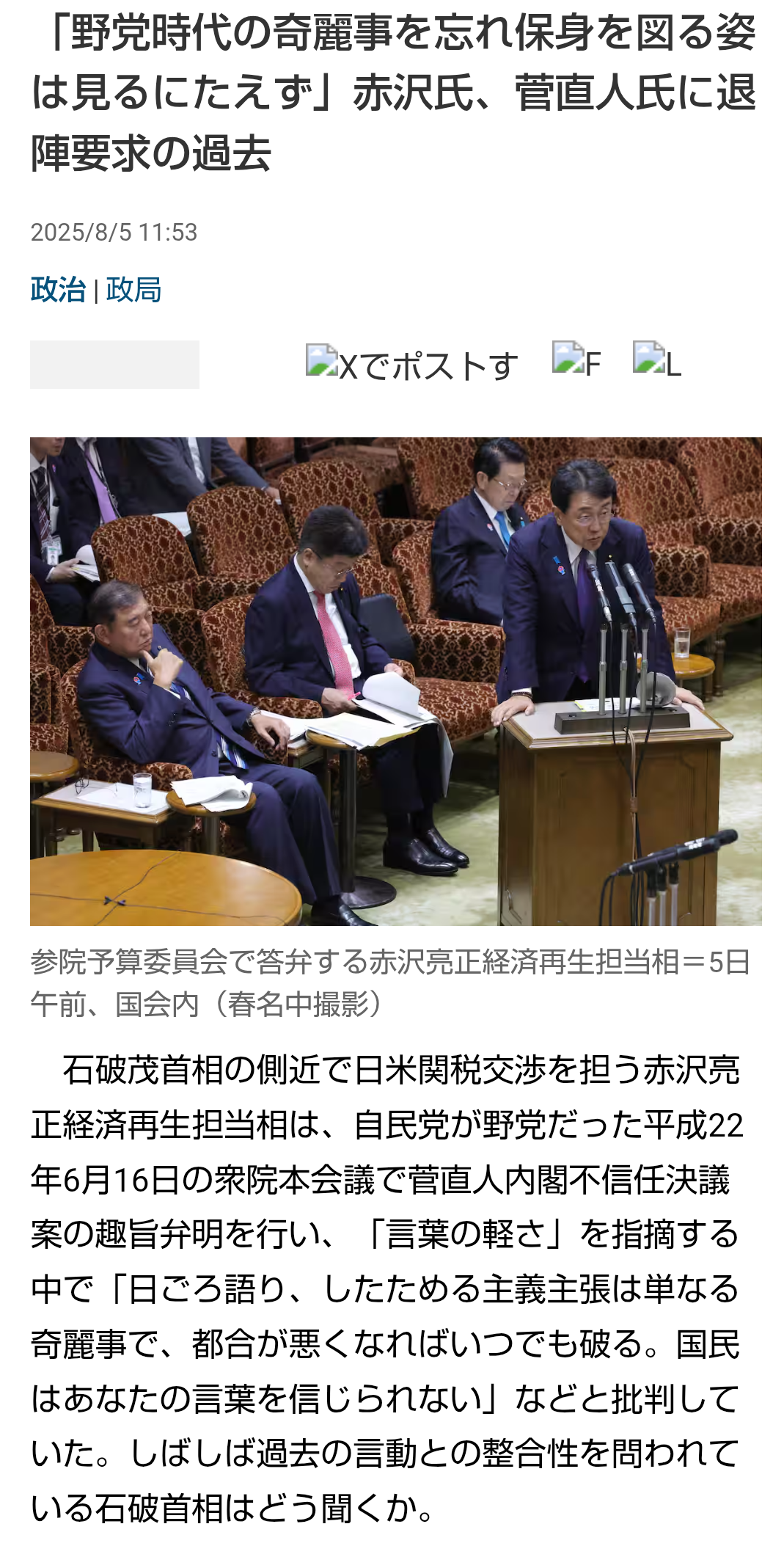Open the 政局 category link
The width and height of the screenshot is (784, 1568).
pos(133,290)
